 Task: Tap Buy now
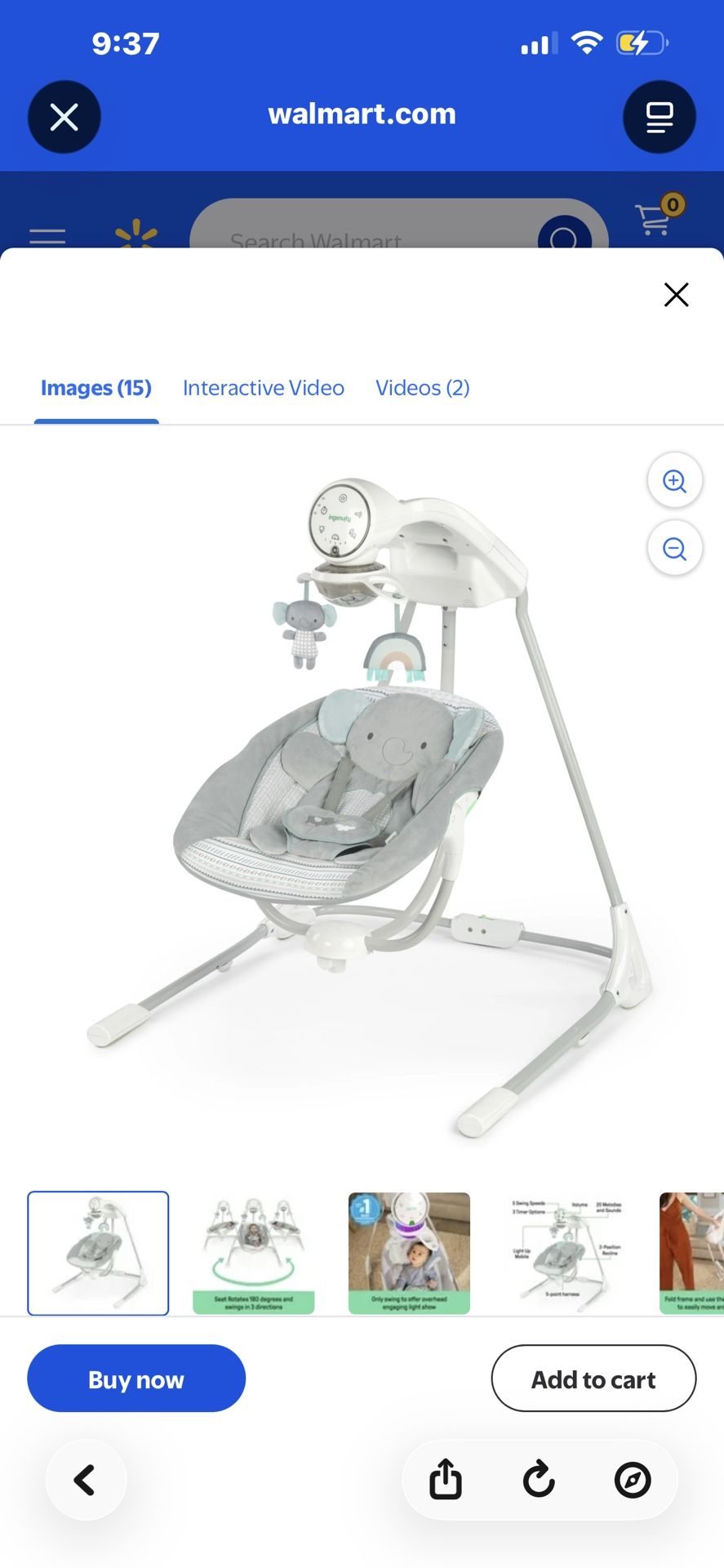[136, 1379]
